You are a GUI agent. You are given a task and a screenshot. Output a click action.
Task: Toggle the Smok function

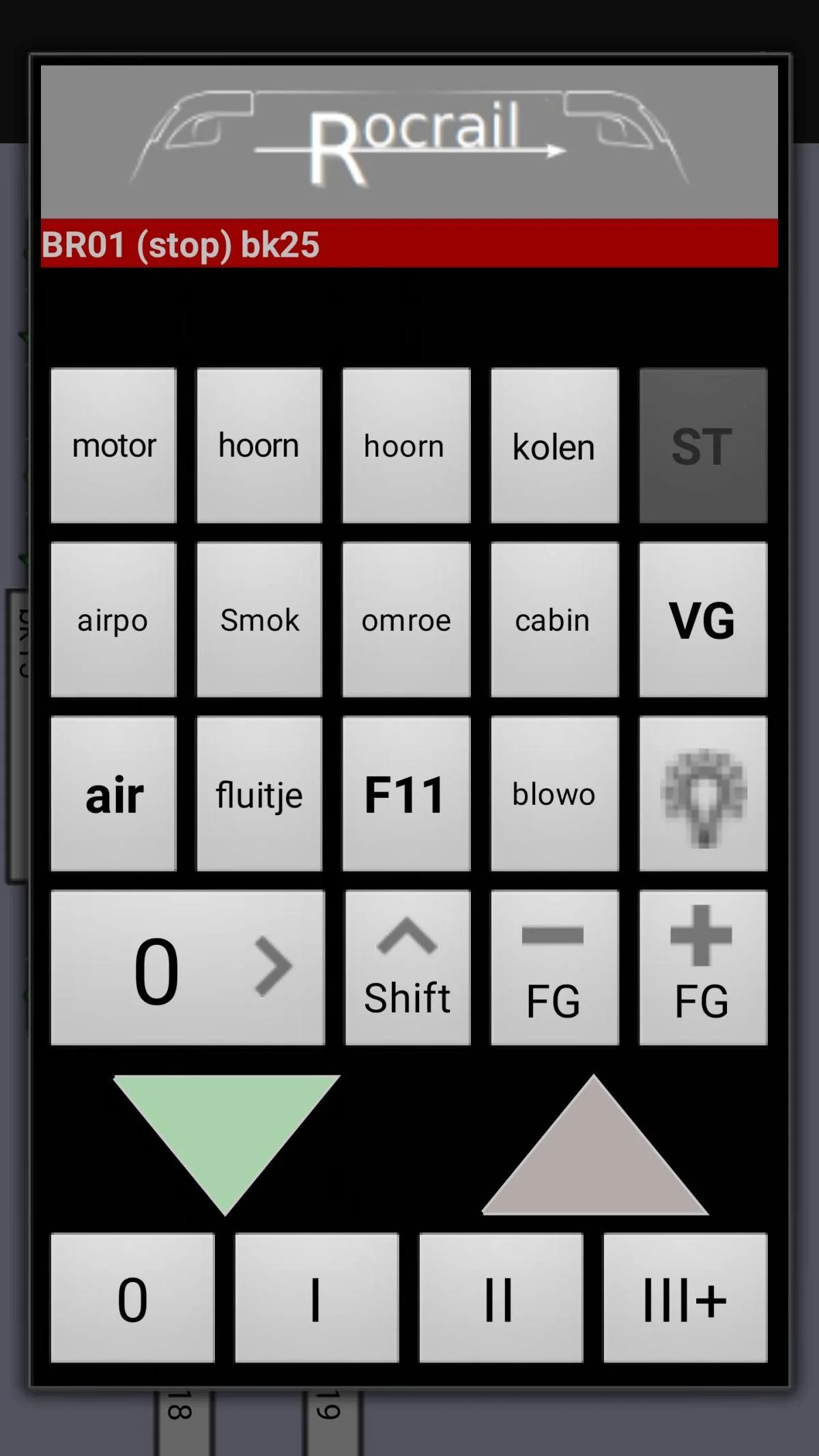pyautogui.click(x=259, y=620)
